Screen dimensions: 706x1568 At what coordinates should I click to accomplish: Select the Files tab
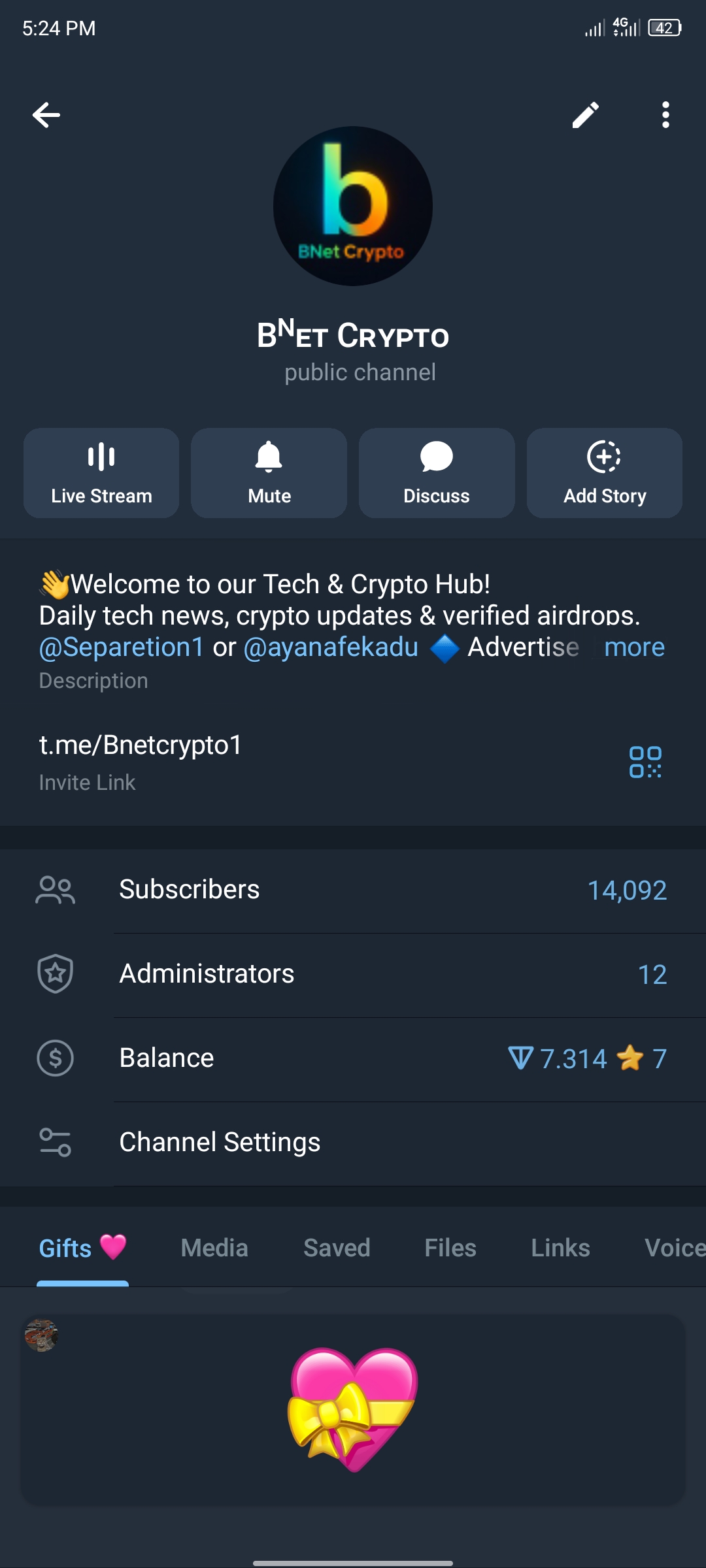450,1248
